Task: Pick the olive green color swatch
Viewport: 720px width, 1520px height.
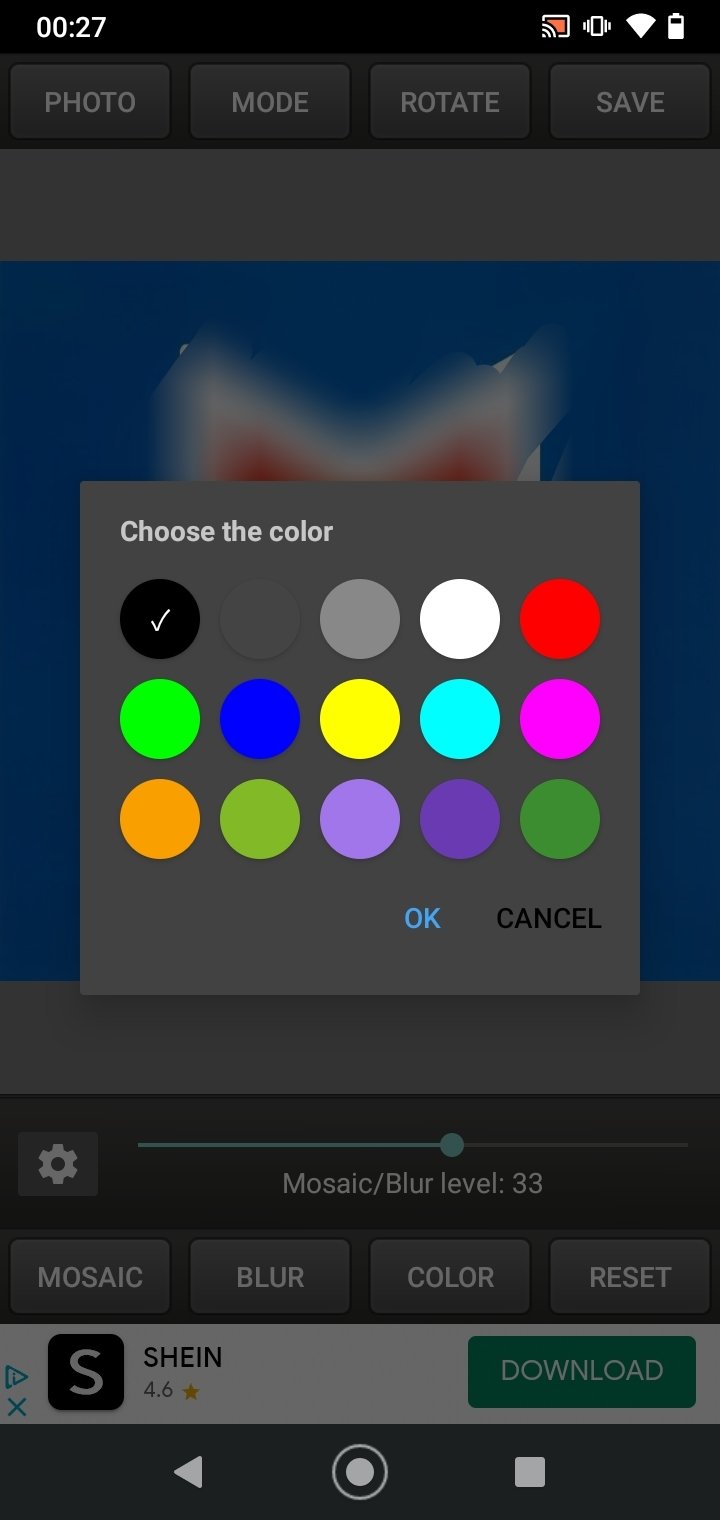Action: tap(260, 819)
